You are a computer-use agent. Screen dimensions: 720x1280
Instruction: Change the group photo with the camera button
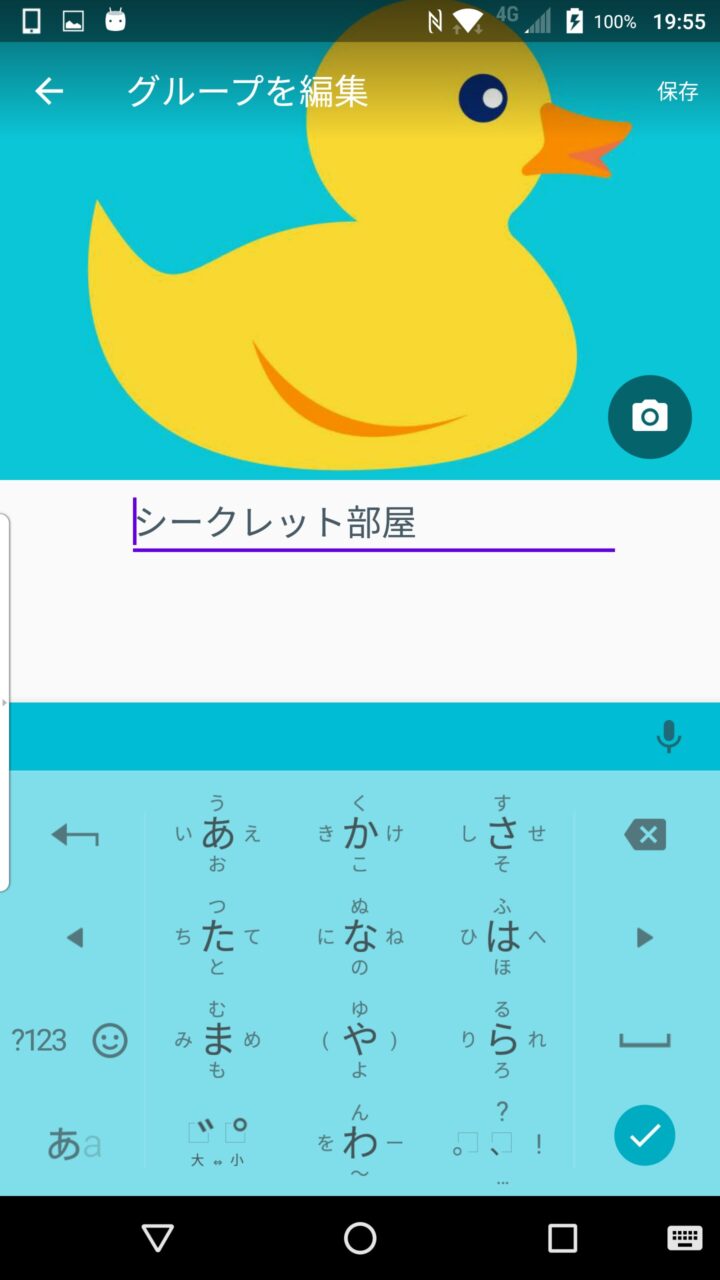(649, 416)
